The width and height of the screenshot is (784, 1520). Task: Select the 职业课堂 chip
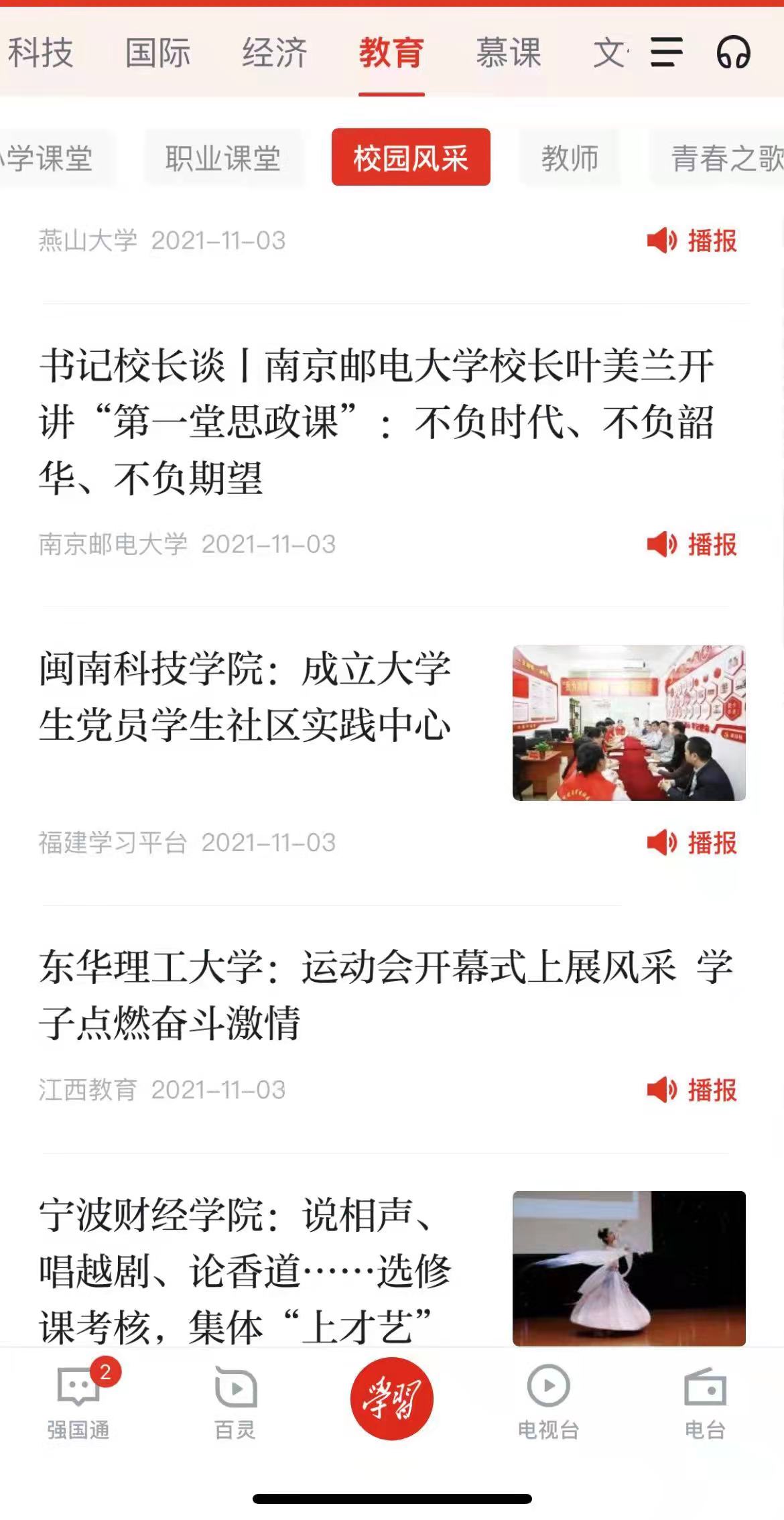[x=223, y=158]
